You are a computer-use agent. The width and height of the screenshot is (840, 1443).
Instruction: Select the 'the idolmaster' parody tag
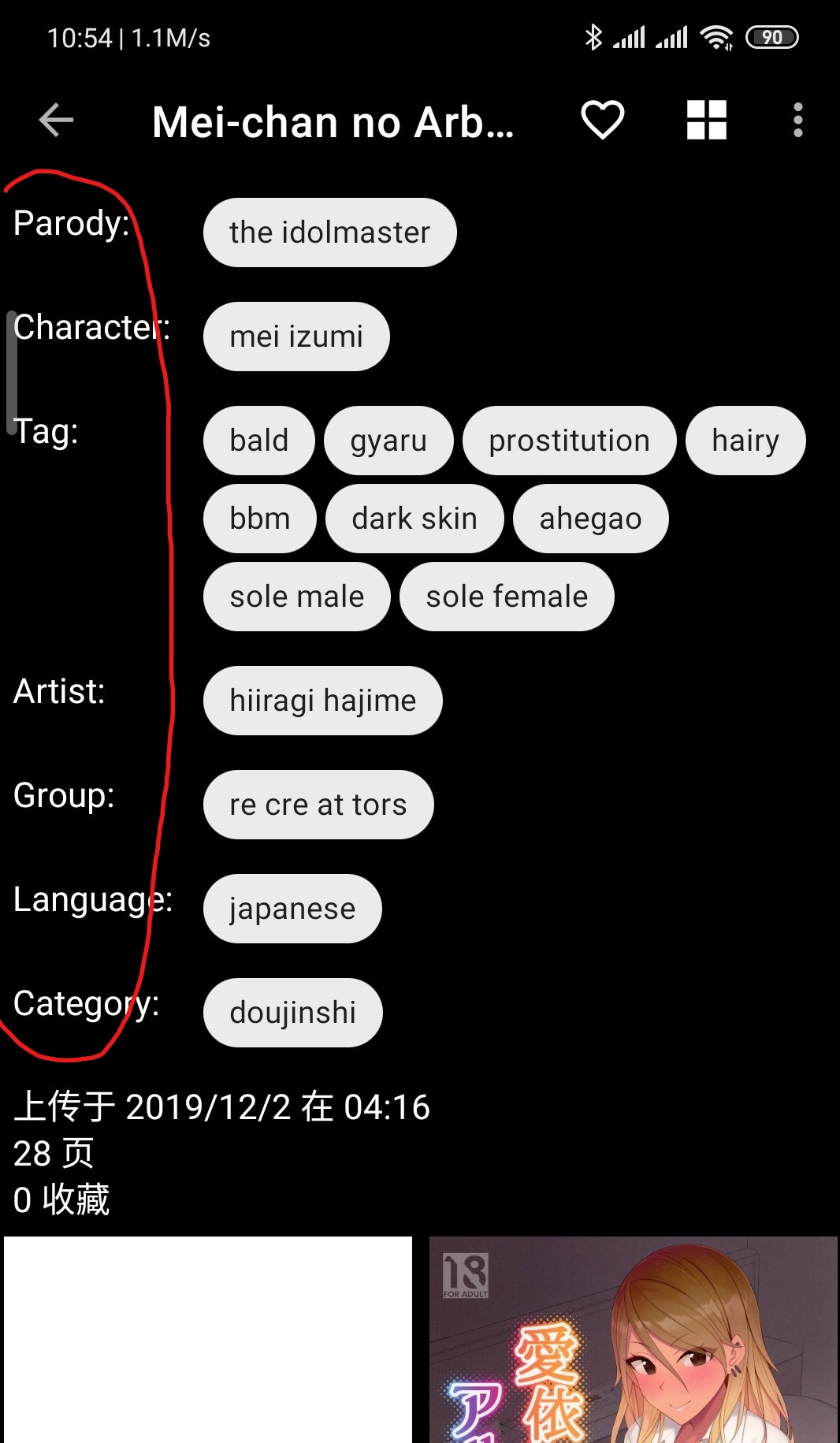(x=329, y=231)
